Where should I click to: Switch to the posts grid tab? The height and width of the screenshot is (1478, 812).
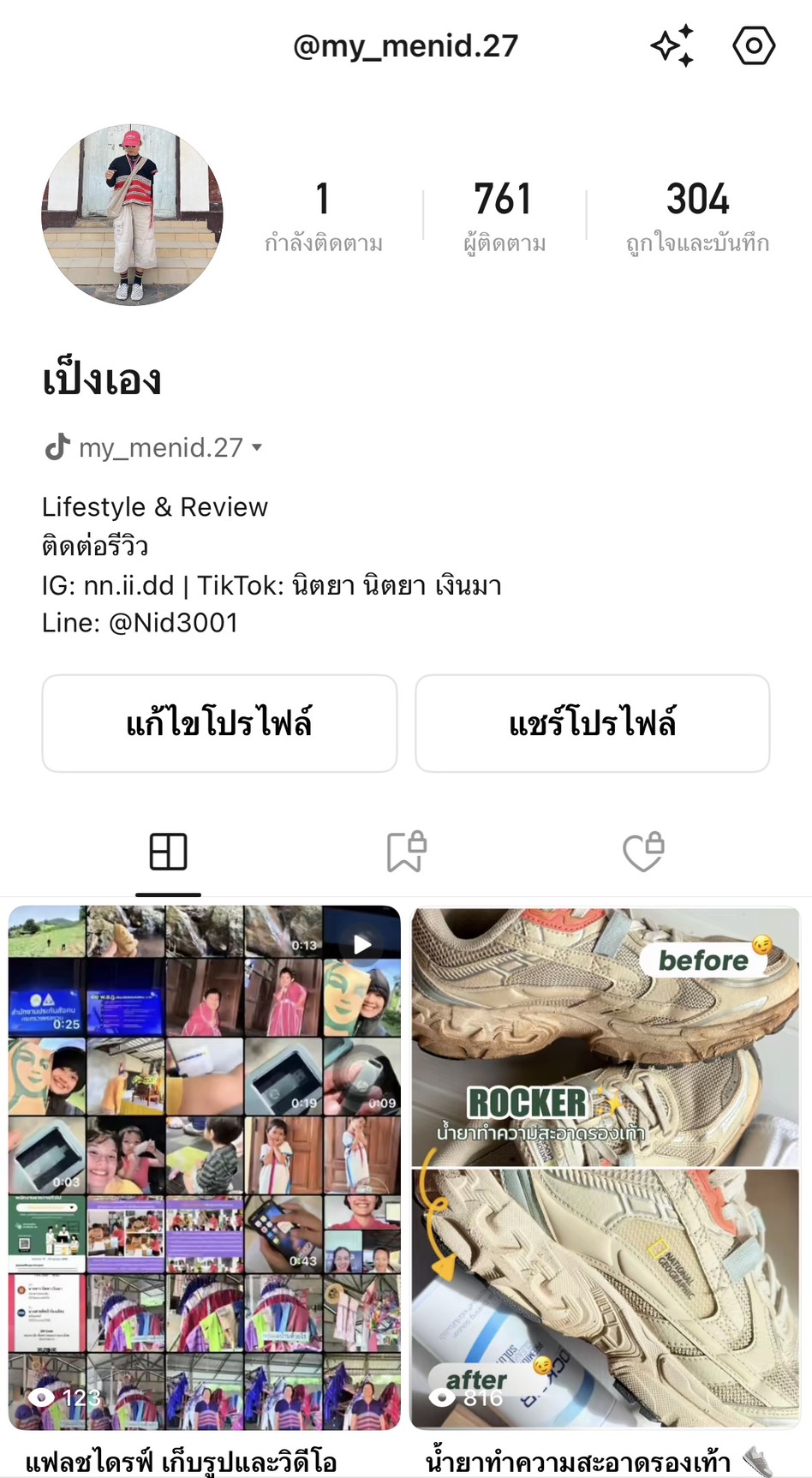pos(168,852)
